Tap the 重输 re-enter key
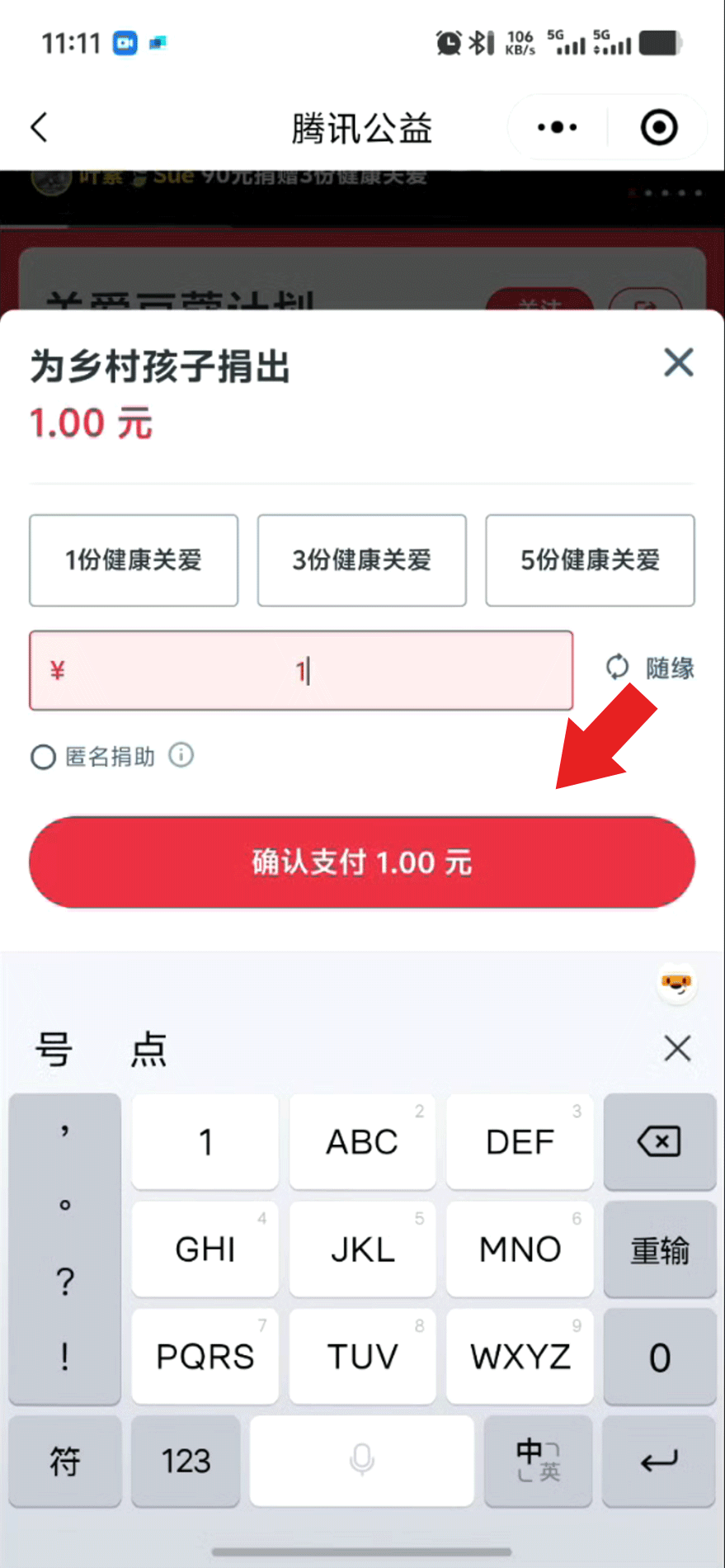This screenshot has width=725, height=1568. tap(659, 1250)
